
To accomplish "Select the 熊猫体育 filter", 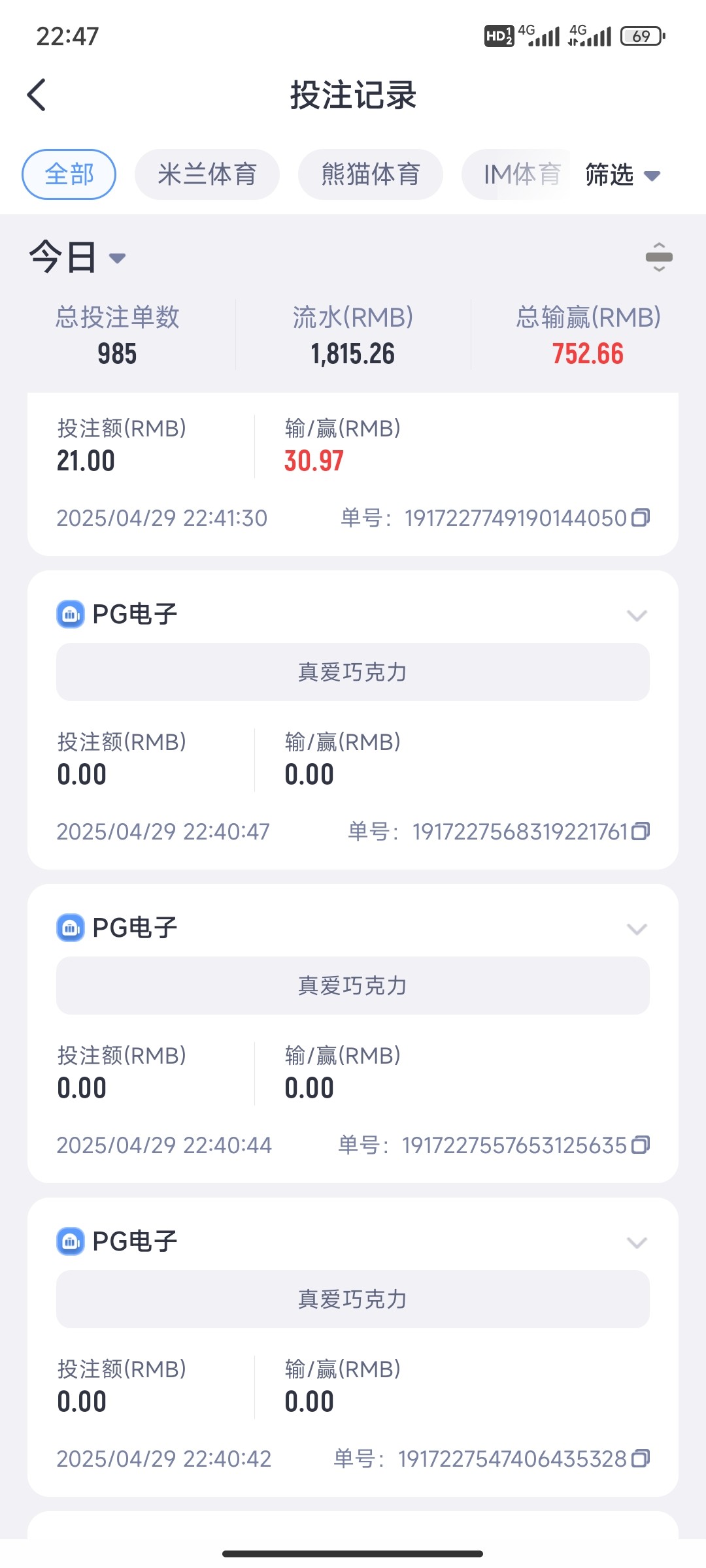I will point(370,174).
